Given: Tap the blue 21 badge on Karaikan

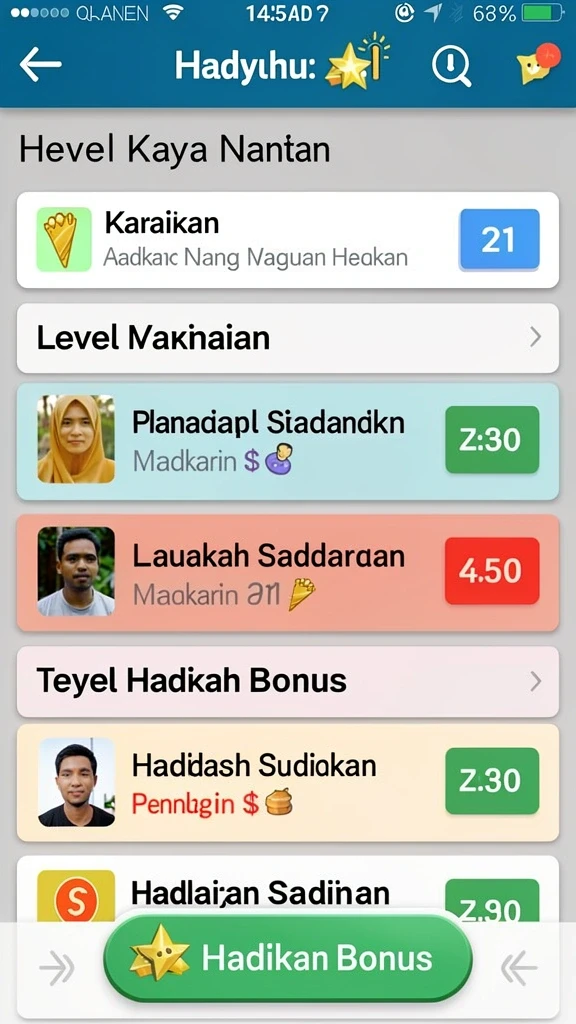Looking at the screenshot, I should click(x=499, y=240).
